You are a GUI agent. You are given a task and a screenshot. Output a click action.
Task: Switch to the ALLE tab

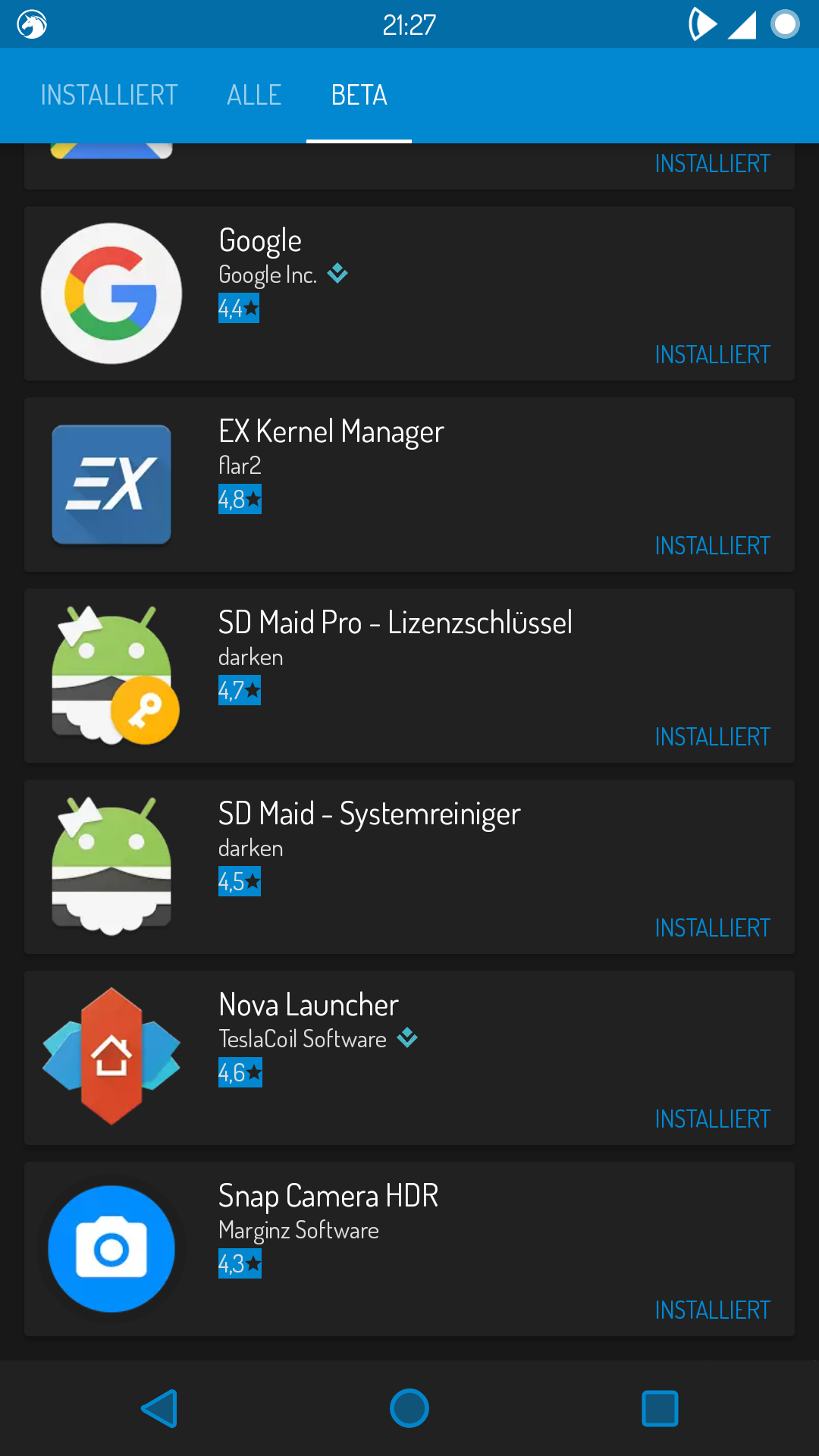pyautogui.click(x=254, y=96)
